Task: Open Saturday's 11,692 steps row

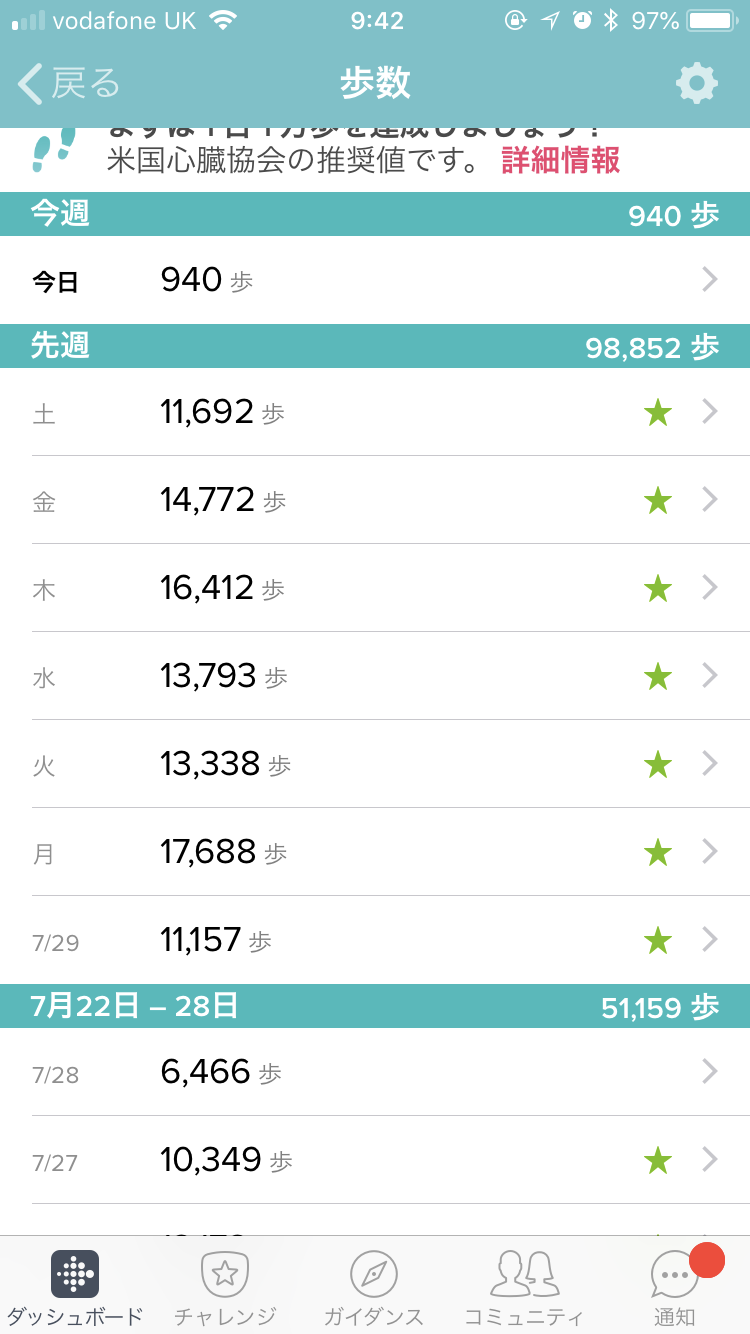Action: (x=375, y=412)
